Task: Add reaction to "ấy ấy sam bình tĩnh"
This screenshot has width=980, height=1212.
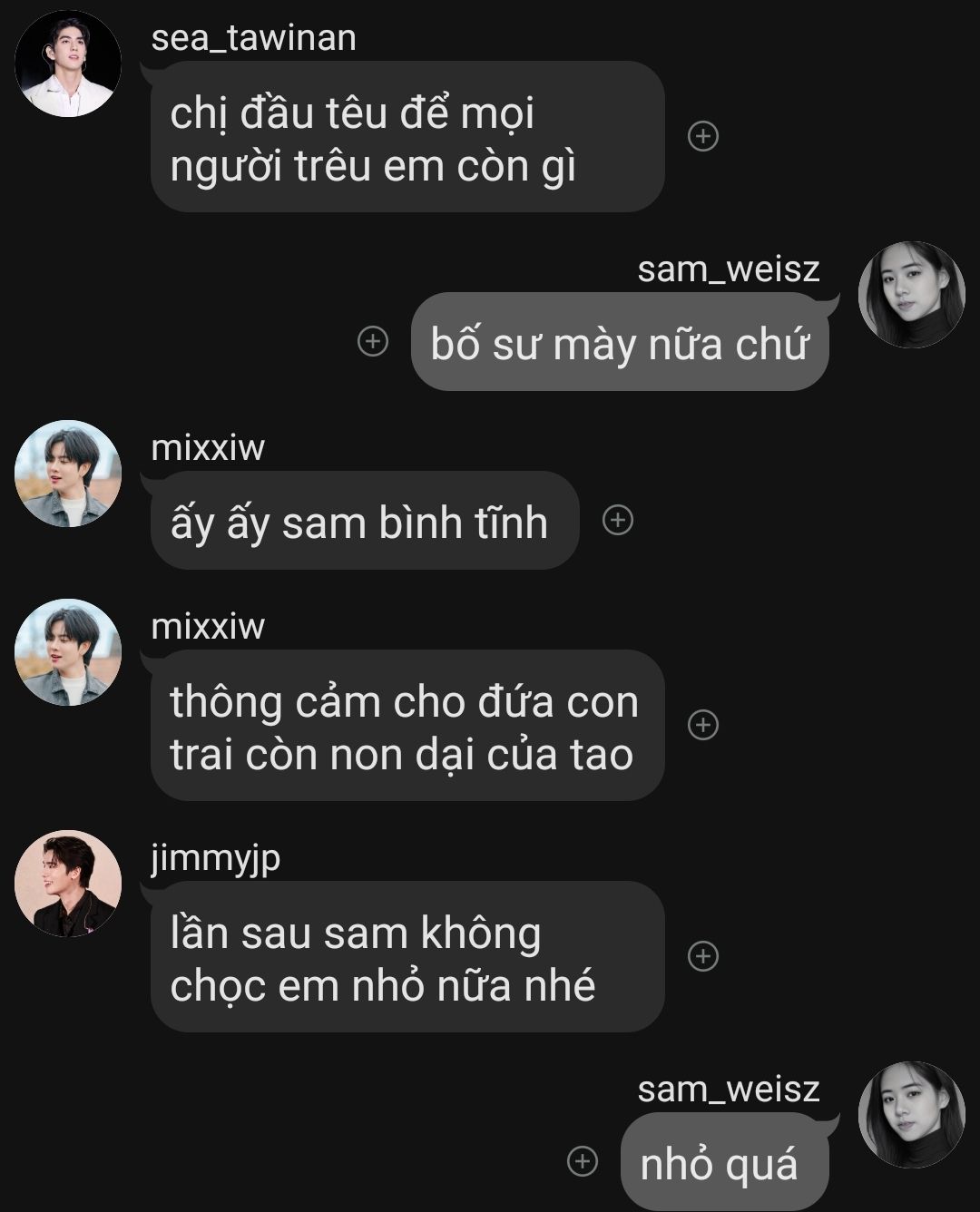Action: [x=618, y=520]
